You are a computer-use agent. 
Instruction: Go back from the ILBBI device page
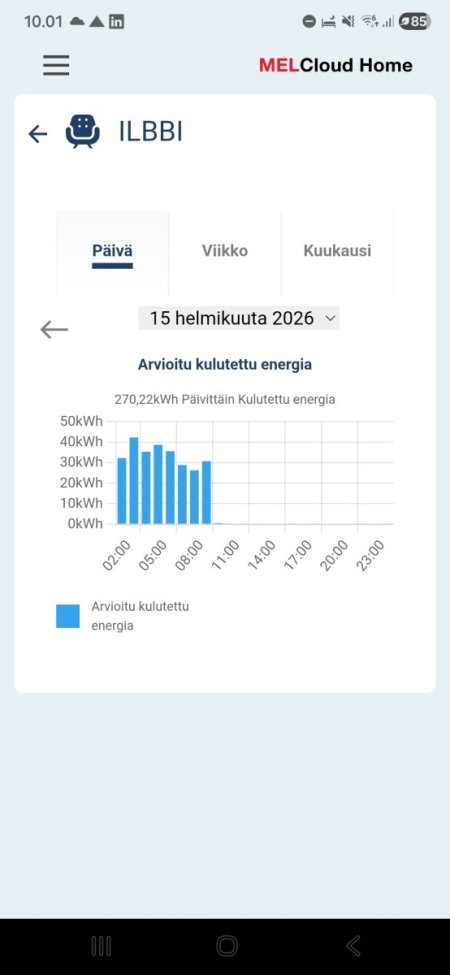click(38, 134)
